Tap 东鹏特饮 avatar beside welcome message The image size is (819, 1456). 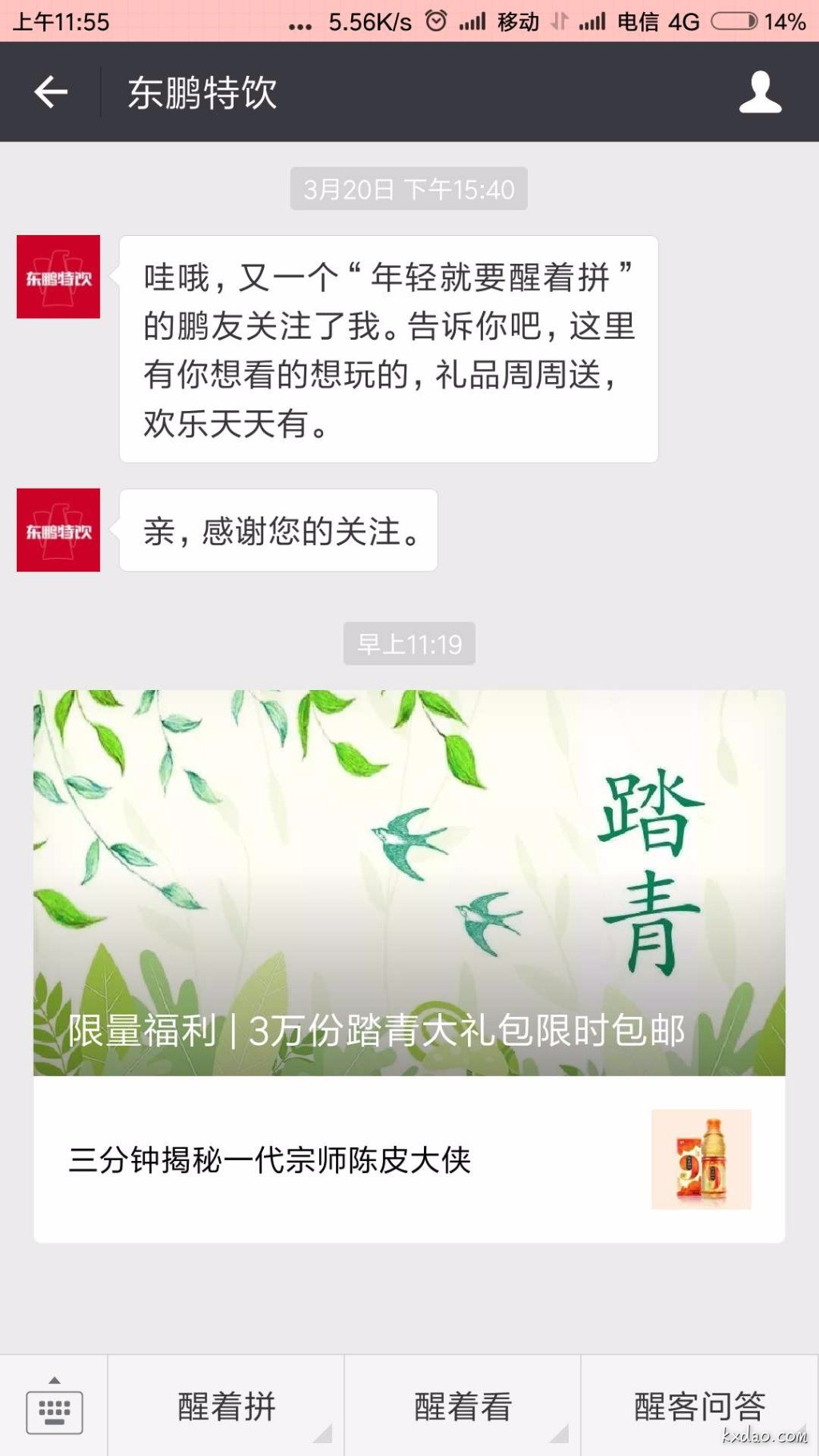tap(58, 277)
